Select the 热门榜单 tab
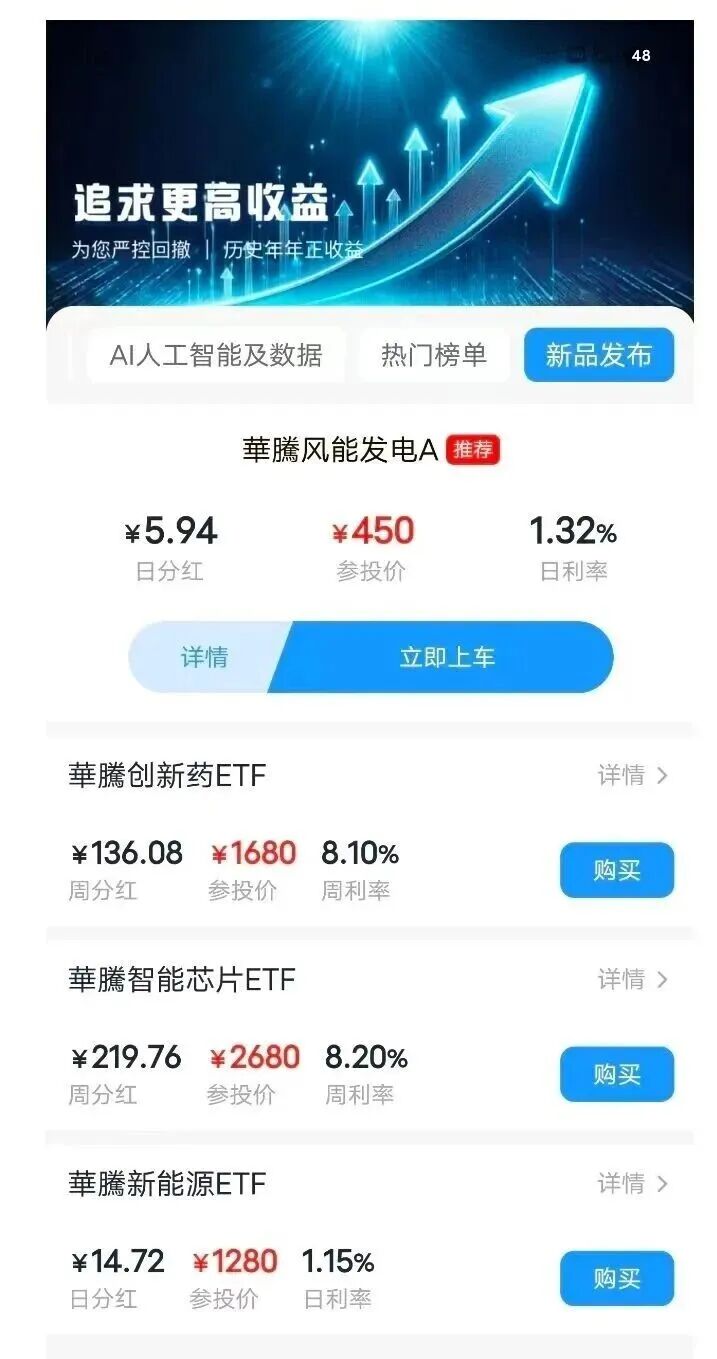Screen dimensions: 717x1359 (433, 355)
